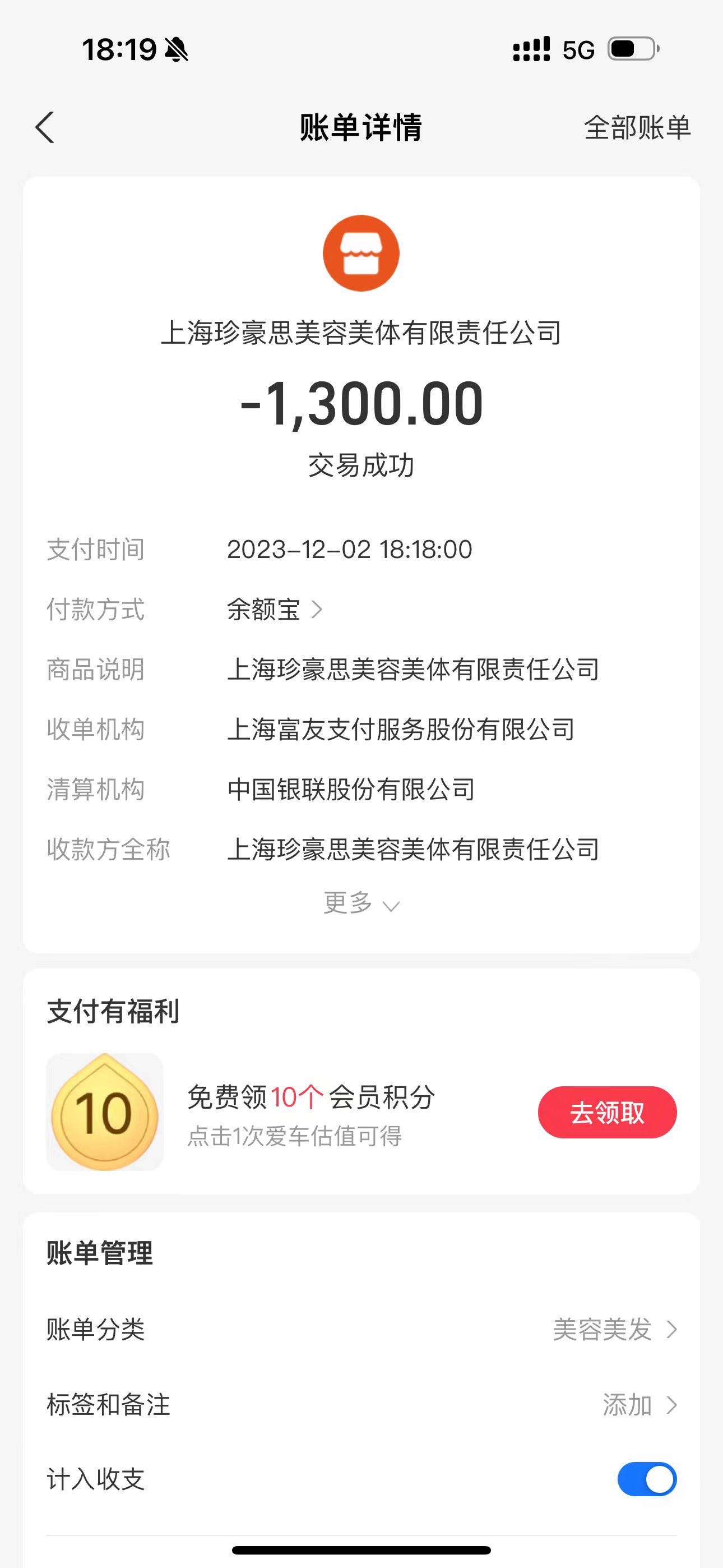723x1568 pixels.
Task: Turn off the 计入收支 switch
Action: [647, 1479]
